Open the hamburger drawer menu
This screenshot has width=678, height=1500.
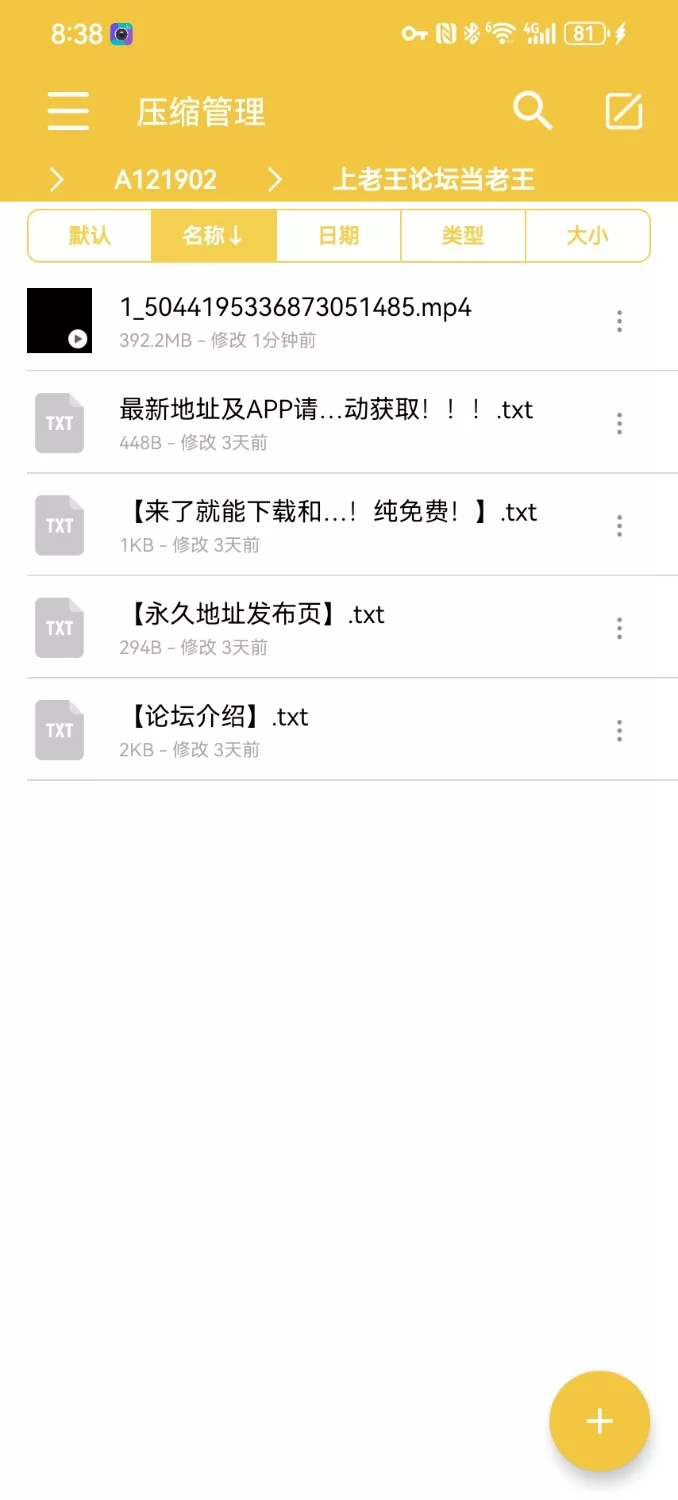coord(68,111)
